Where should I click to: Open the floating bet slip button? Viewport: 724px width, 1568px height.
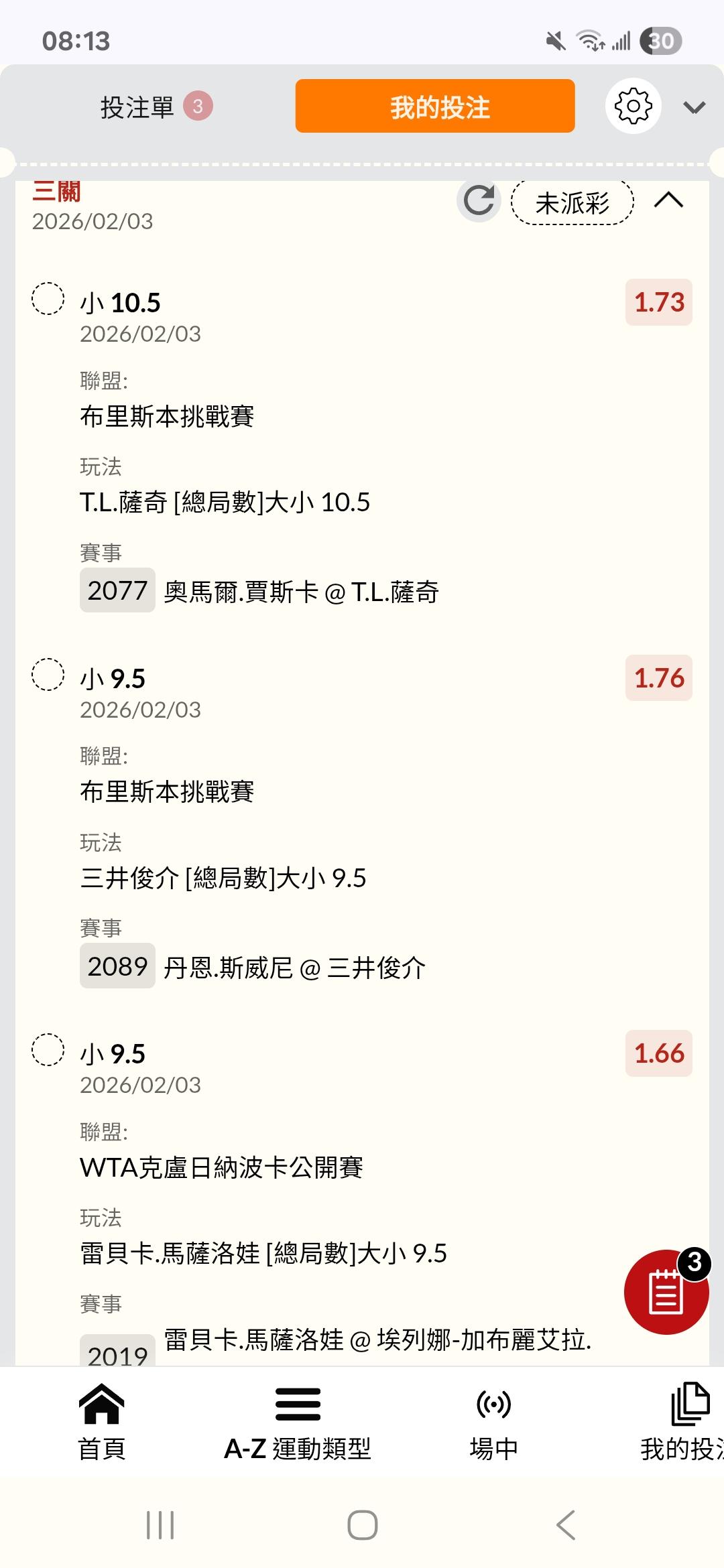666,1291
